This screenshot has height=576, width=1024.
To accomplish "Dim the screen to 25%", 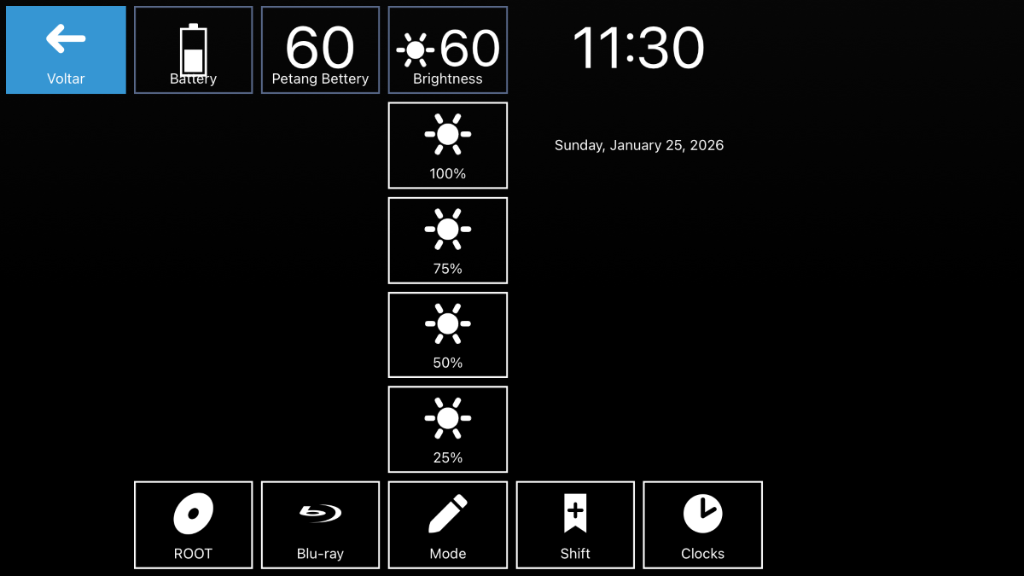I will [447, 429].
